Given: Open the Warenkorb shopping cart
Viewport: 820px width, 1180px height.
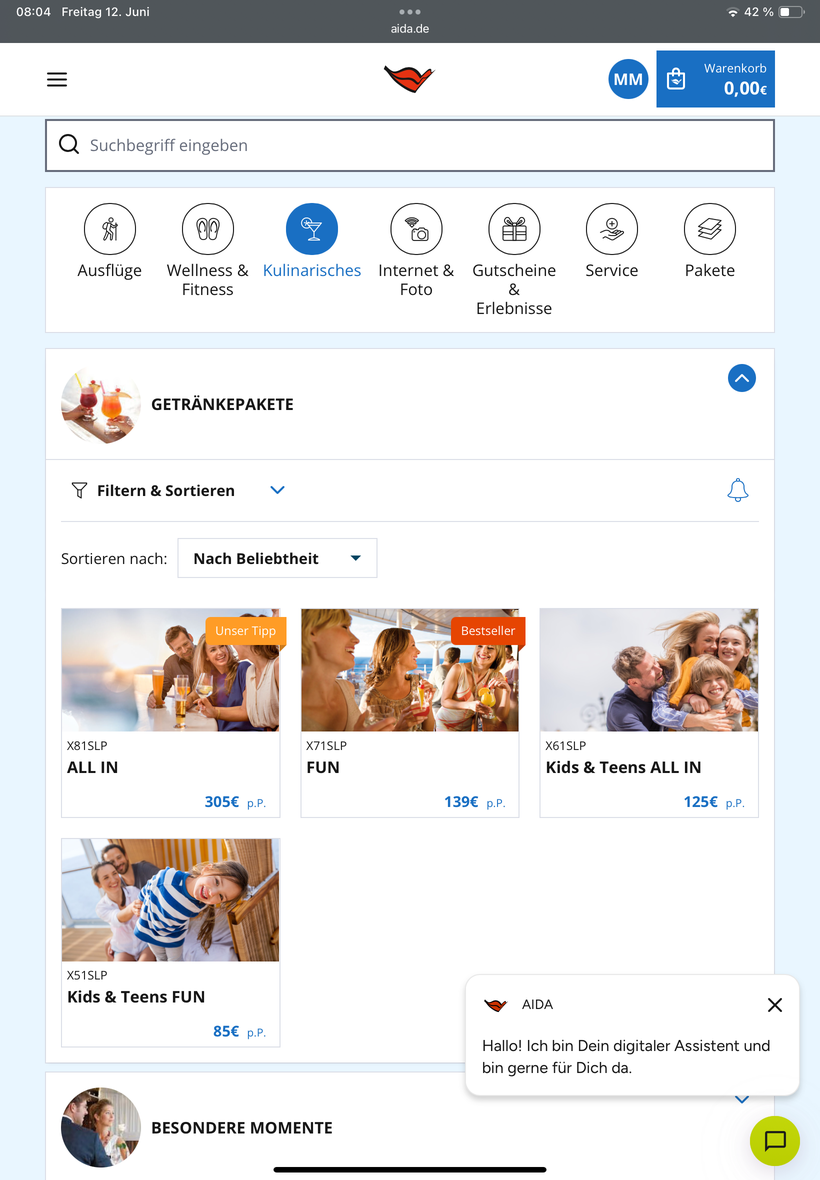Looking at the screenshot, I should point(715,79).
